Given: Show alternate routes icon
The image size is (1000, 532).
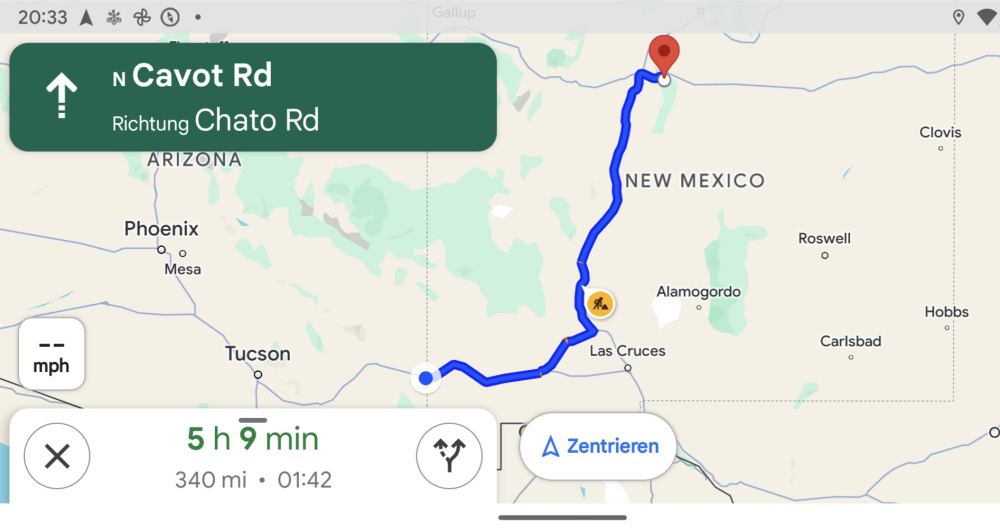Looking at the screenshot, I should point(449,456).
